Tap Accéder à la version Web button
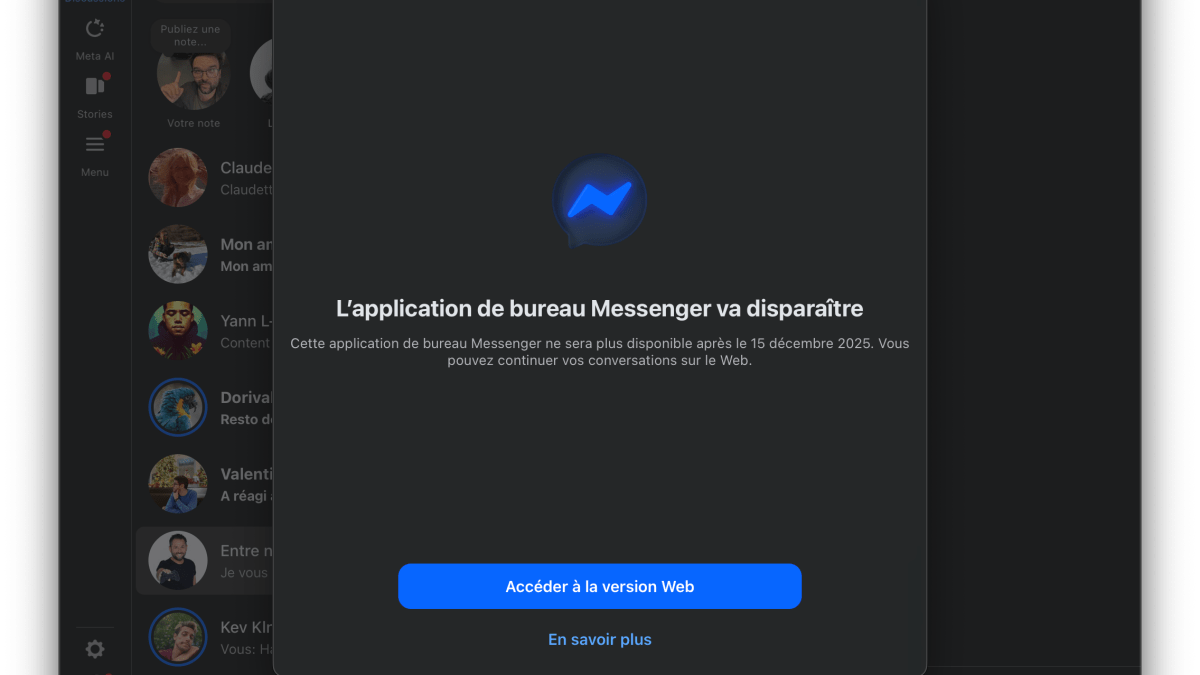The width and height of the screenshot is (1200, 675). (599, 587)
